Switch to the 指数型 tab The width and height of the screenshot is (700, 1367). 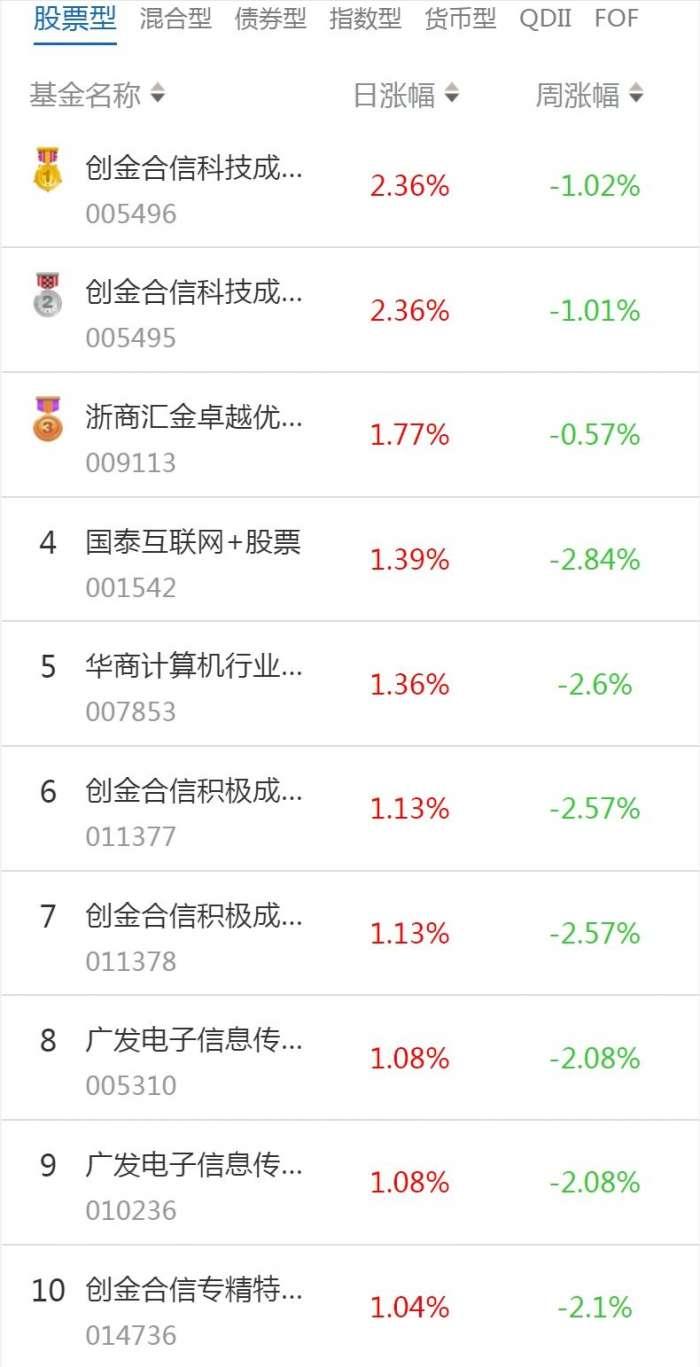pyautogui.click(x=366, y=19)
